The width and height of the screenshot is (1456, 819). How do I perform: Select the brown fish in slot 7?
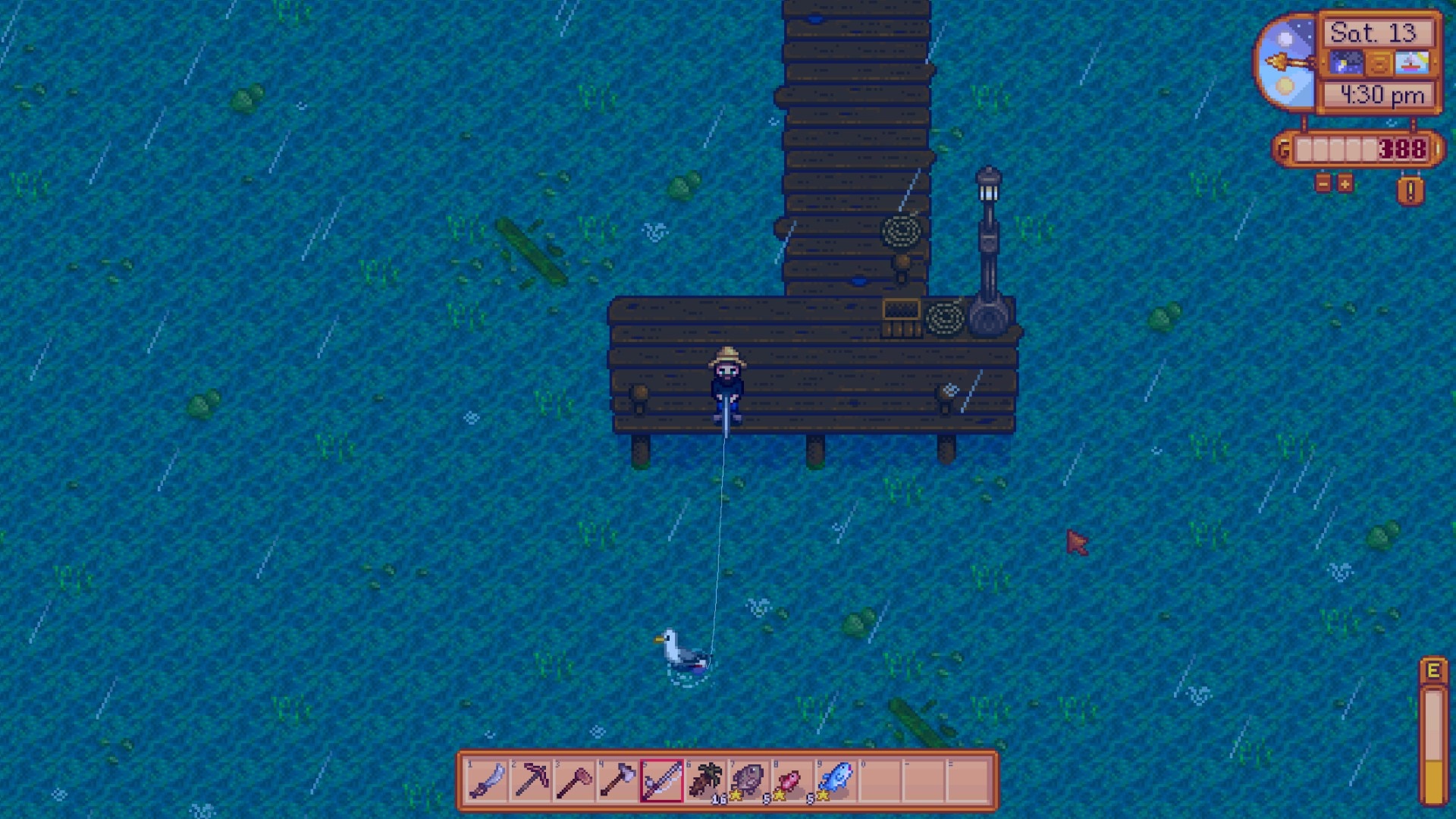click(x=748, y=780)
